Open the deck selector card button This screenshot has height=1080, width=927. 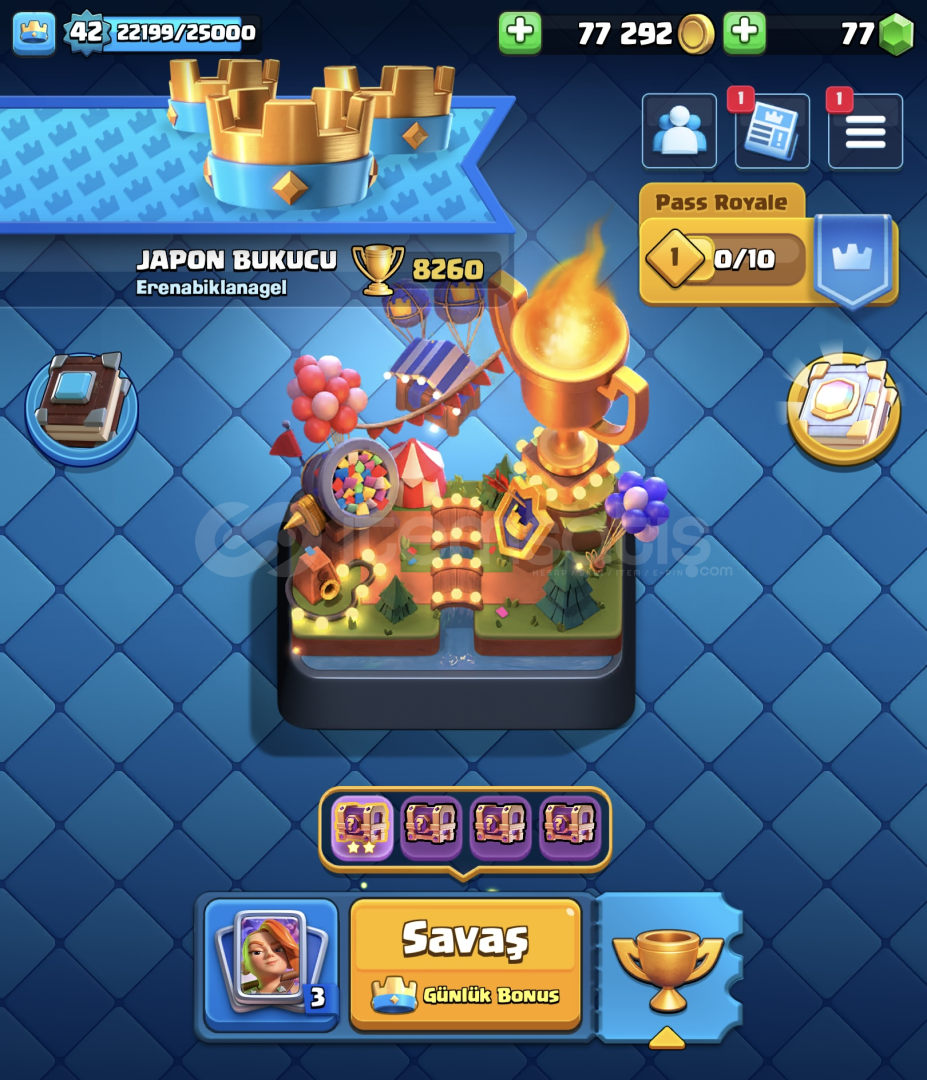pyautogui.click(x=271, y=962)
